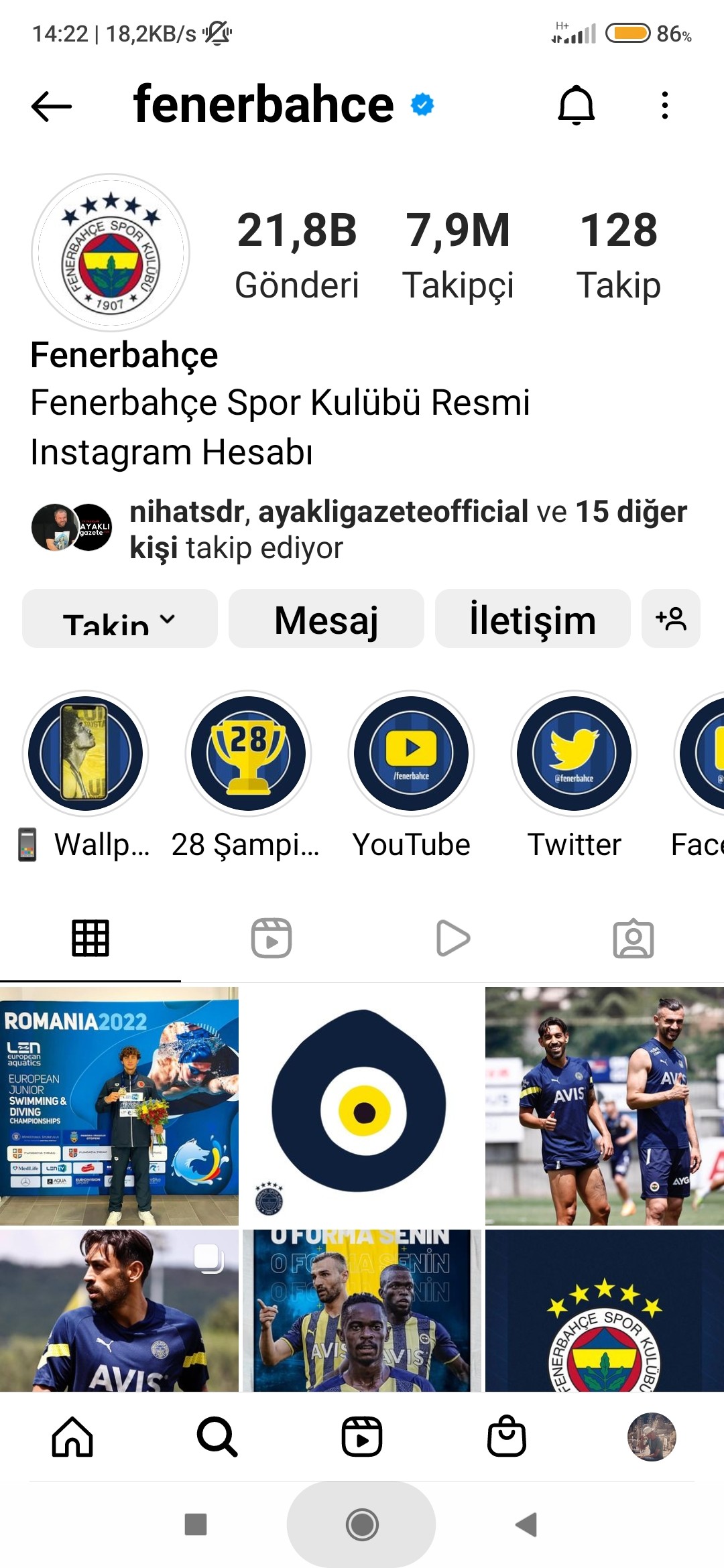The image size is (724, 1568).
Task: Go to the Home feed
Action: tap(72, 1437)
